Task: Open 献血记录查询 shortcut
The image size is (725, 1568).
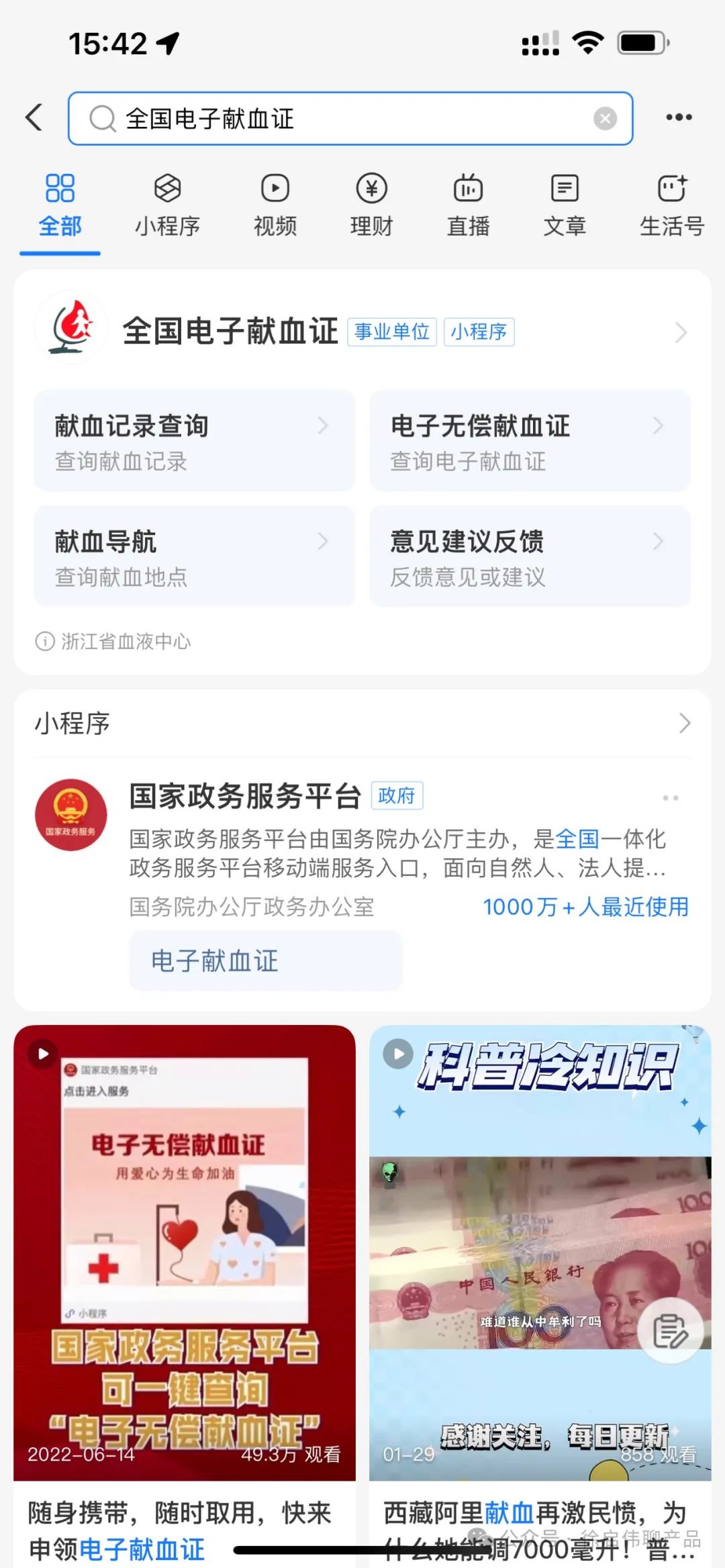Action: (194, 440)
